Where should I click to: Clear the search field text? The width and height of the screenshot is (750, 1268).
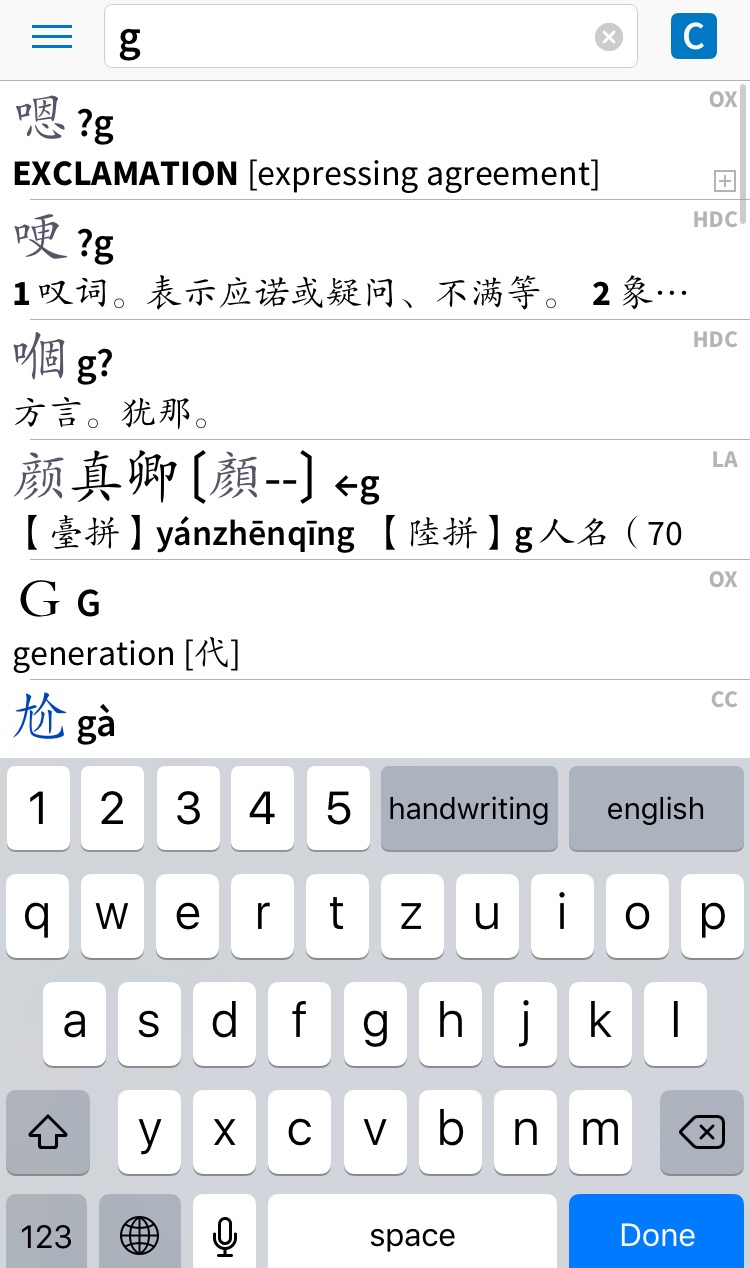[x=609, y=38]
